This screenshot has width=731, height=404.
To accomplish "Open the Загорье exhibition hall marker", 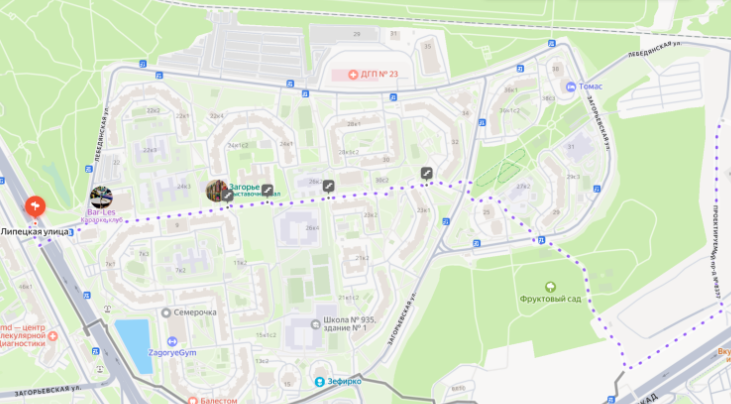I will (x=217, y=190).
